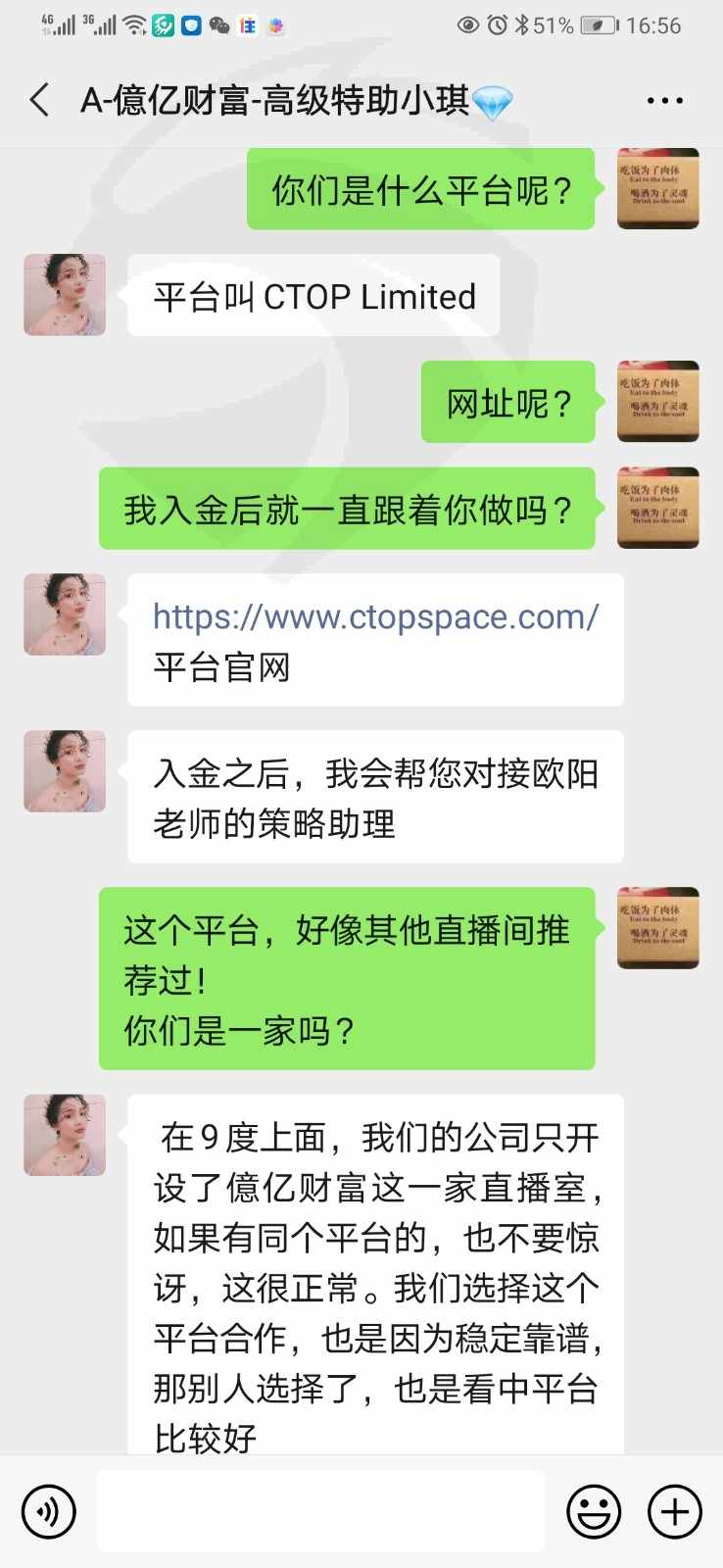Go back from the chat
The width and height of the screenshot is (723, 1568).
pos(40,100)
